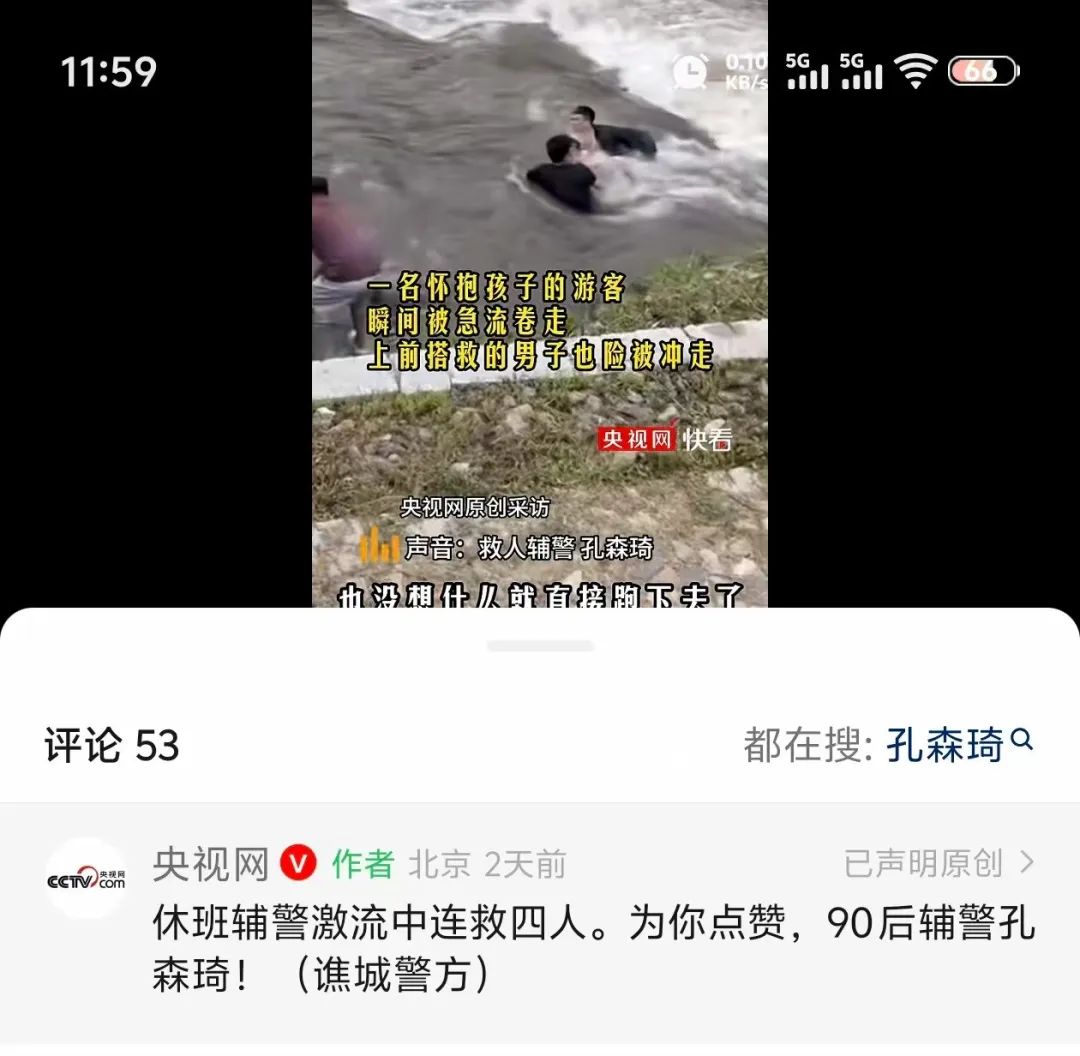1080x1056 pixels.
Task: Open 央视网 profile avatar
Action: (x=87, y=879)
